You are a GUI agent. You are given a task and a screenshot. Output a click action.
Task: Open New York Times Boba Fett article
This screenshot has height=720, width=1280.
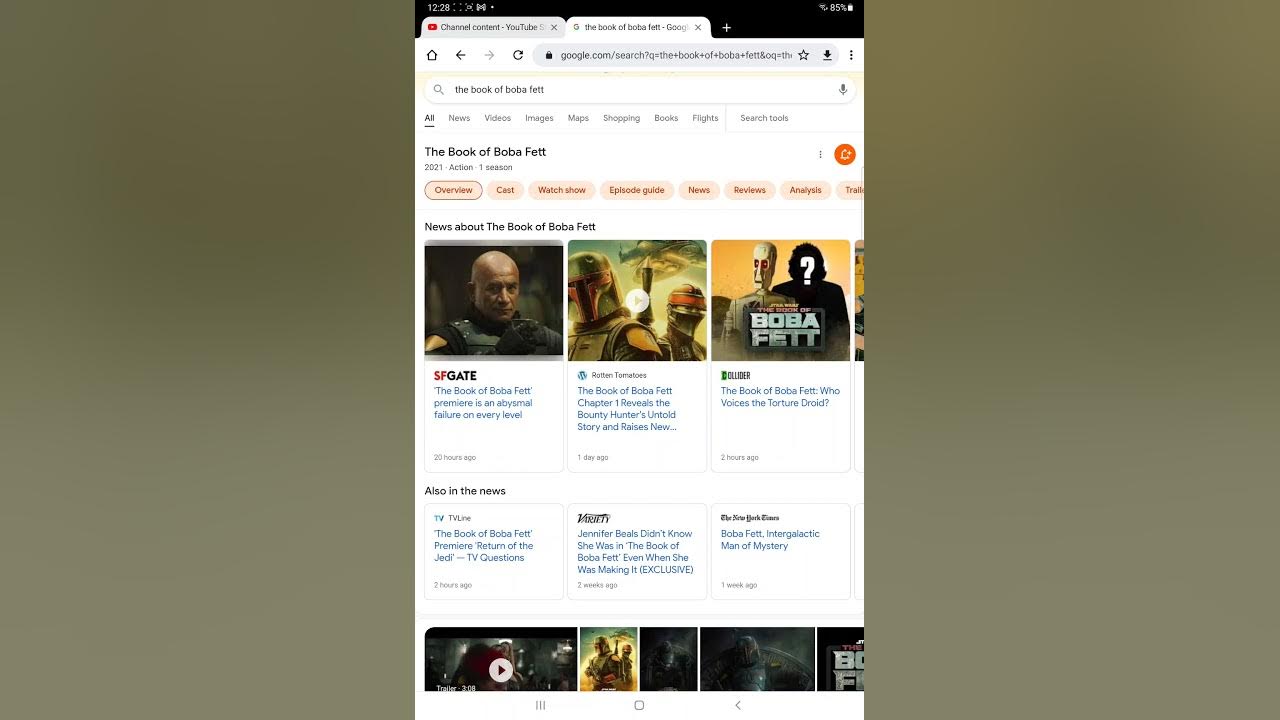pos(770,540)
